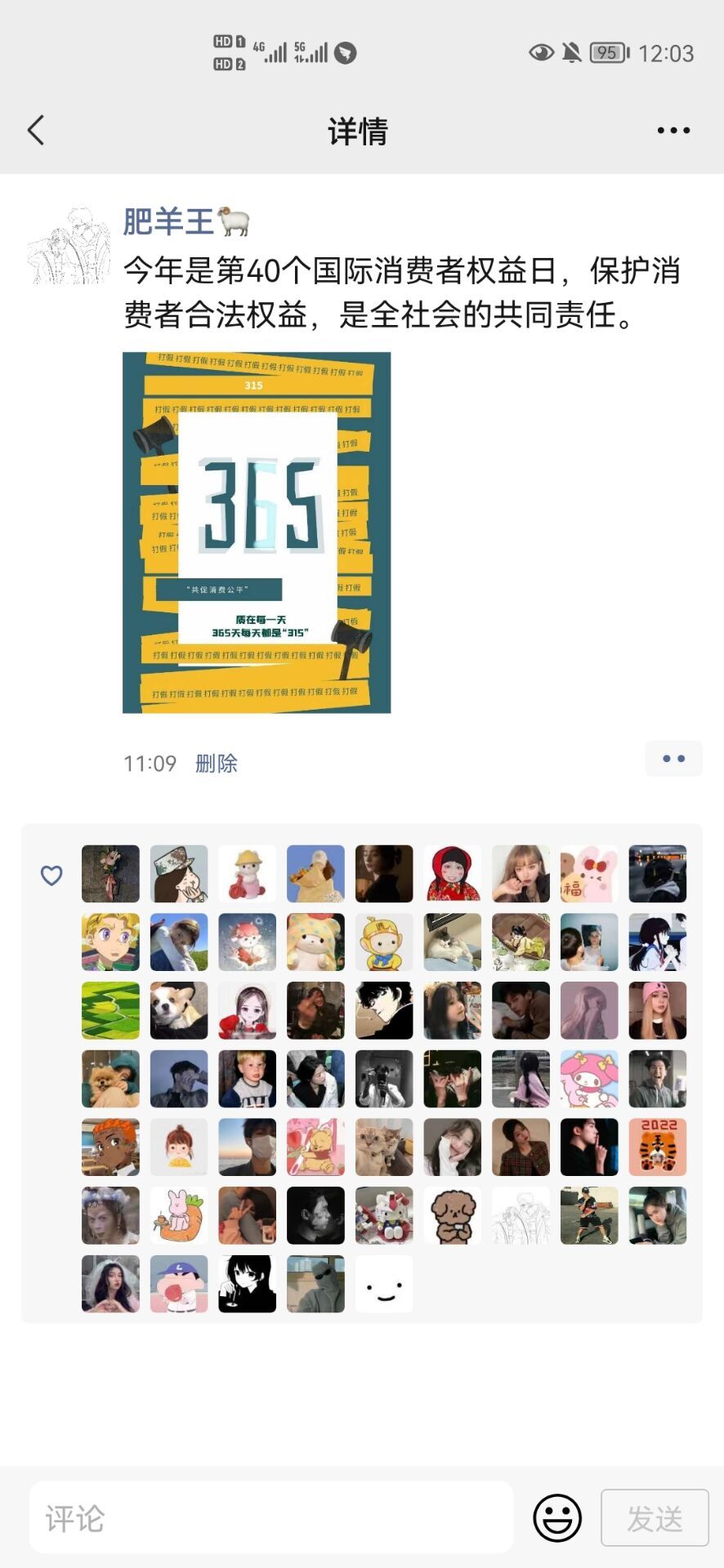The height and width of the screenshot is (1568, 724).
Task: Open the brown teddy dog avatar's profile
Action: click(452, 1215)
